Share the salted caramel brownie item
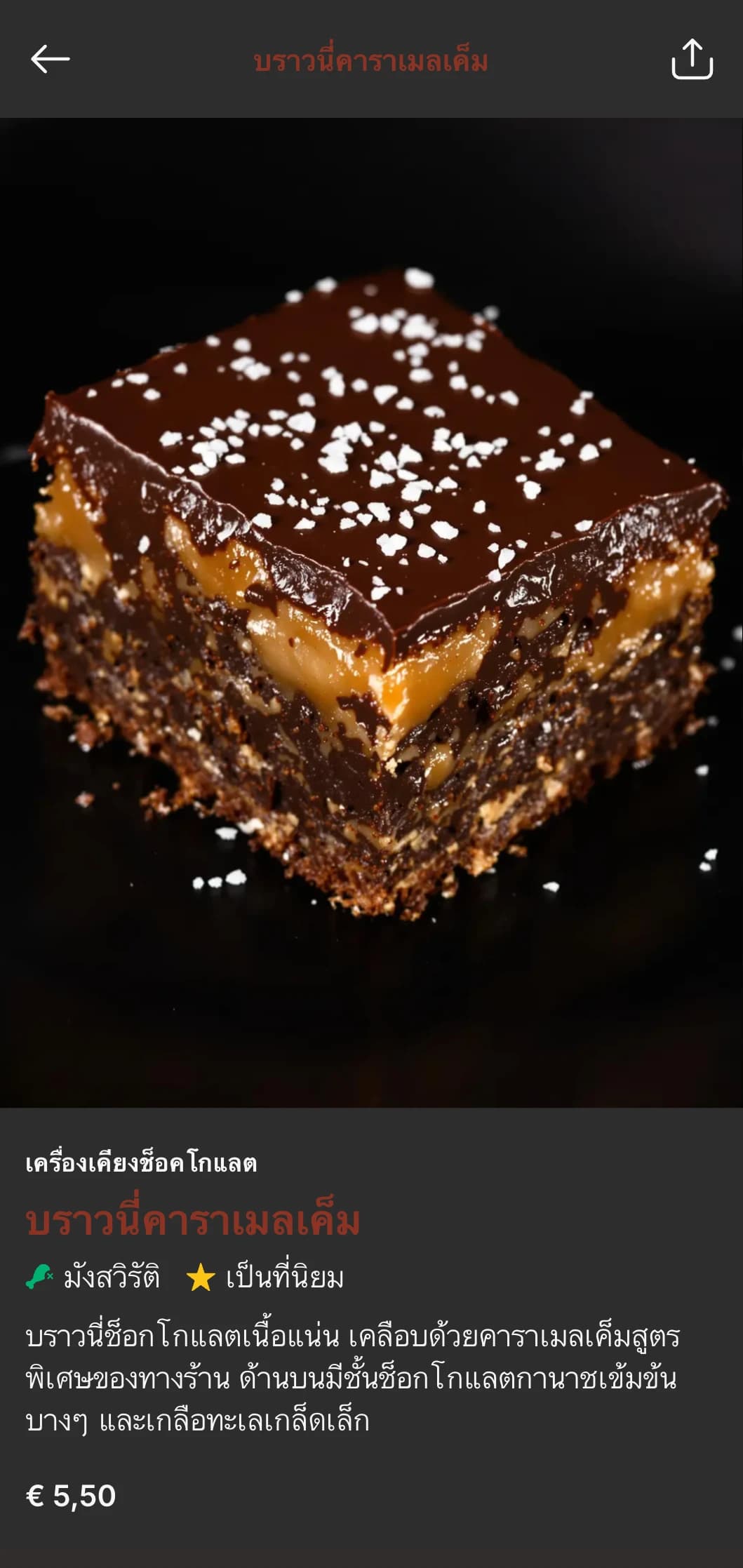 692,60
